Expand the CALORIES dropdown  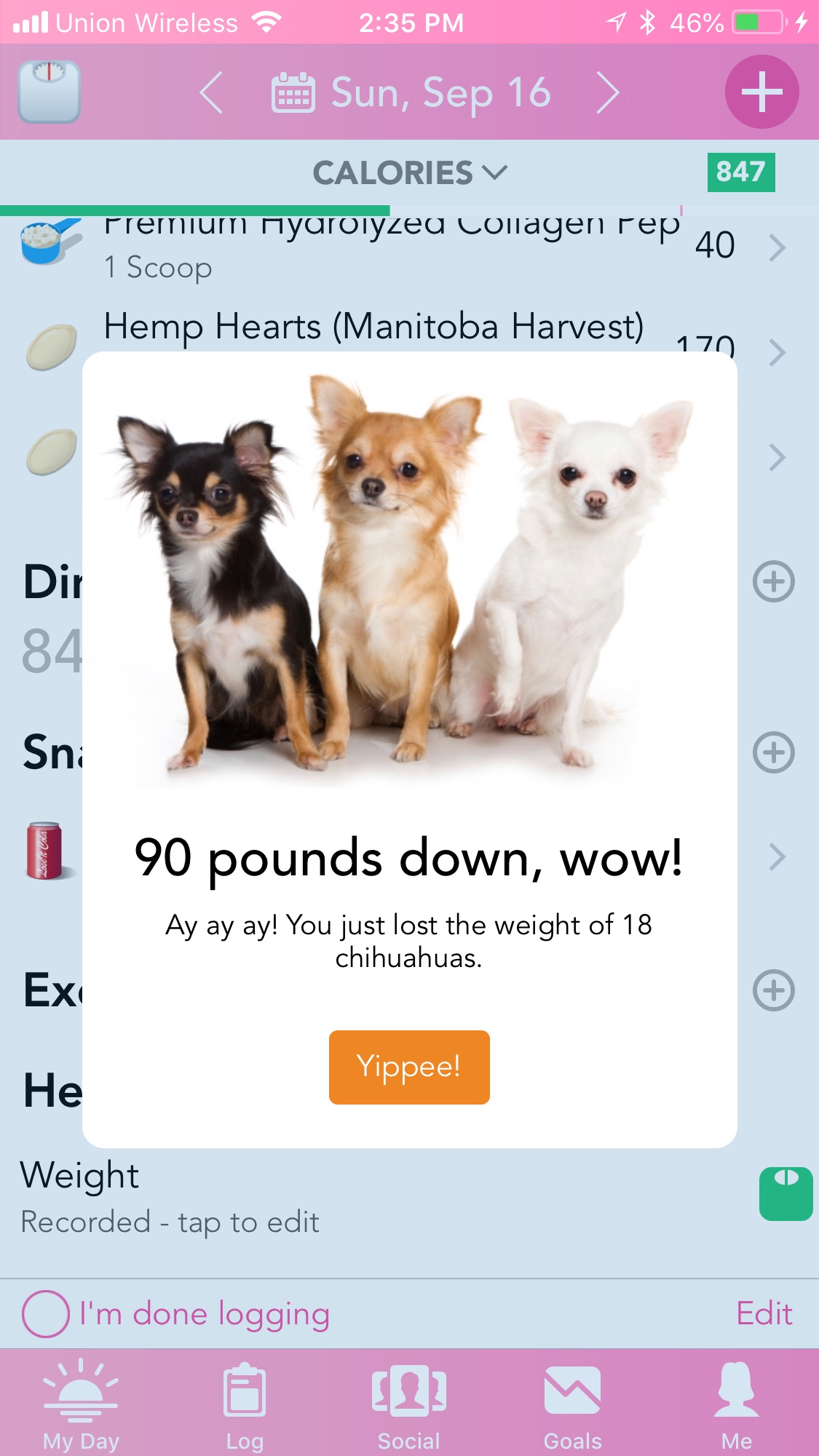[410, 172]
